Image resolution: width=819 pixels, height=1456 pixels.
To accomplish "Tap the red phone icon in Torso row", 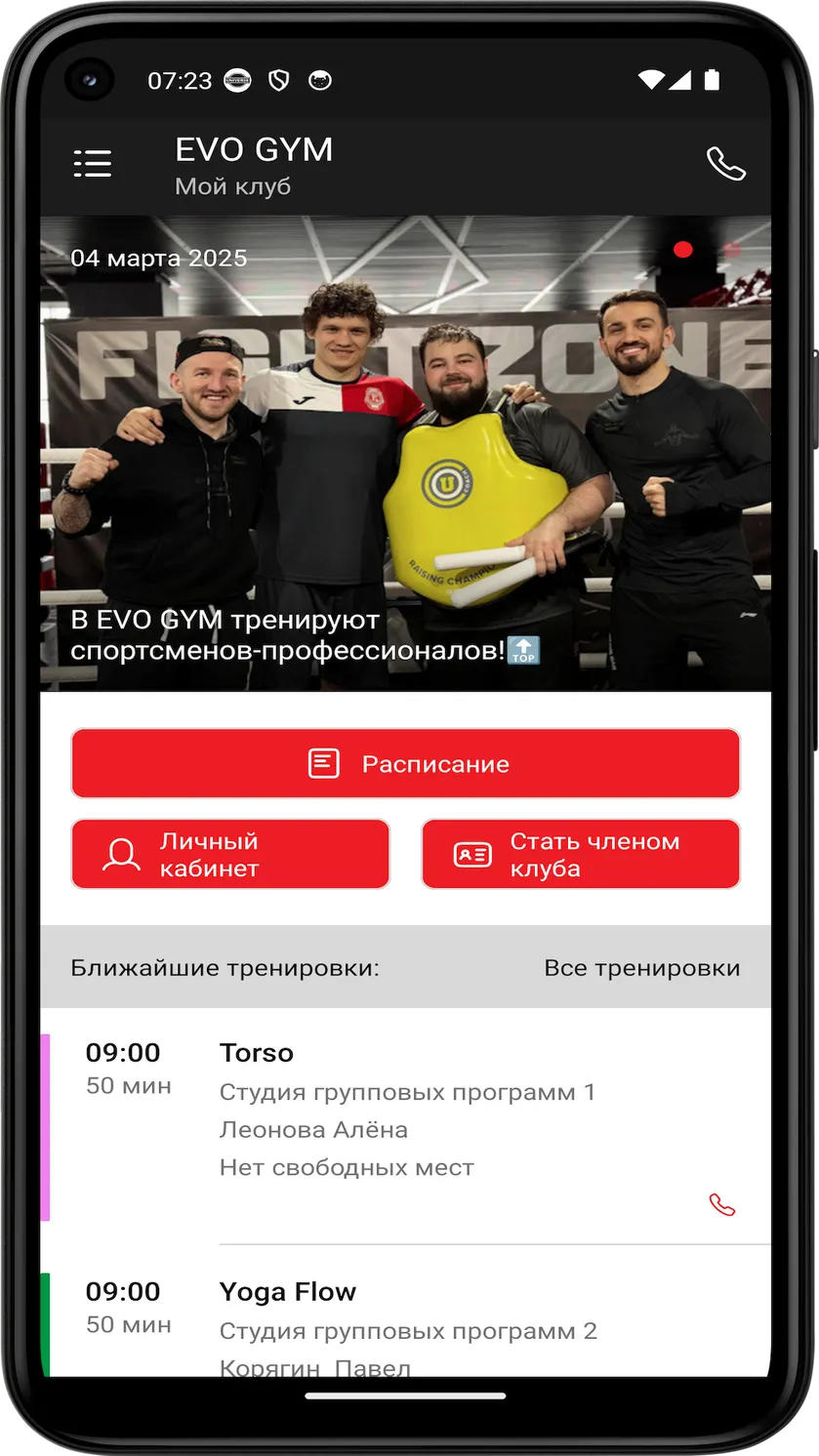I will [x=722, y=1205].
